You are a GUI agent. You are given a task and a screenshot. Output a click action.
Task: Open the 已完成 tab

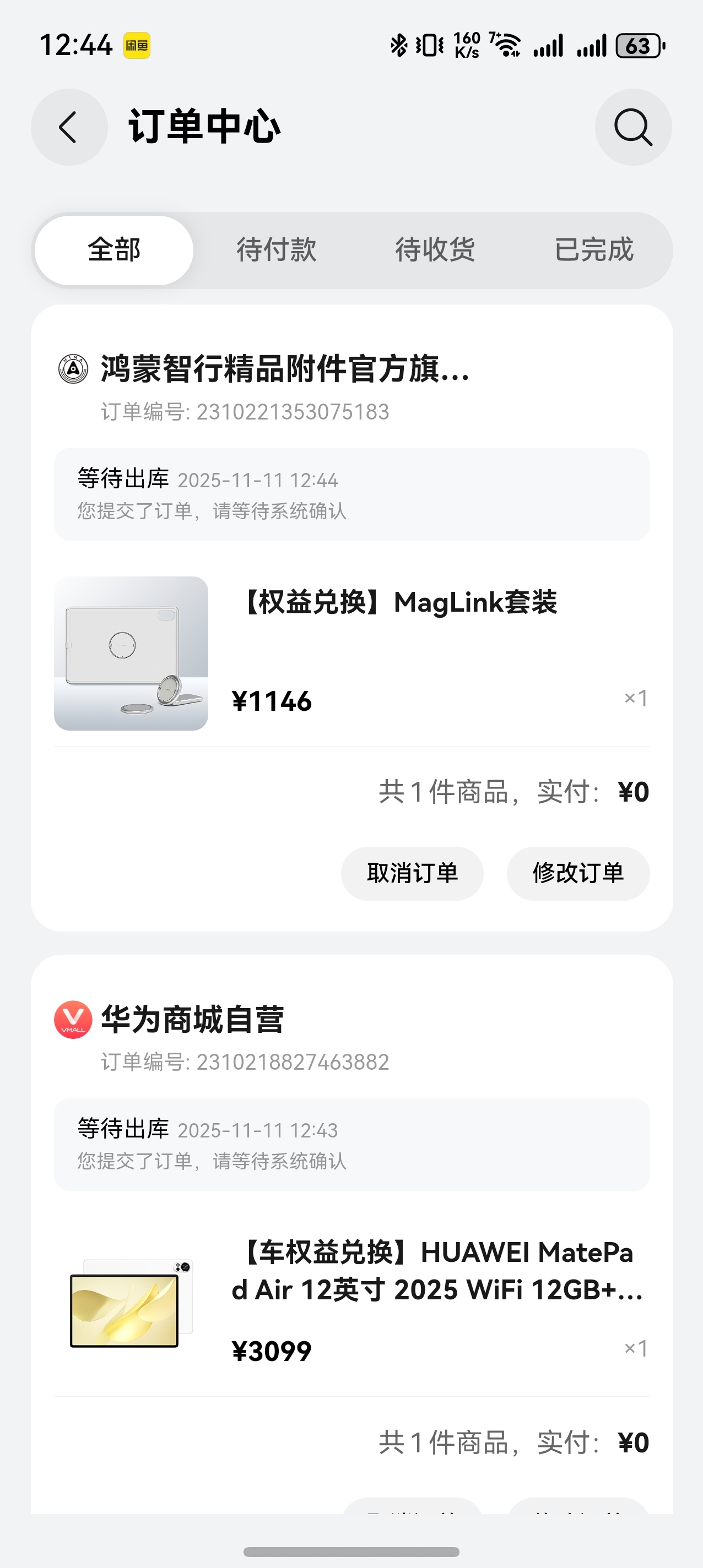coord(594,249)
